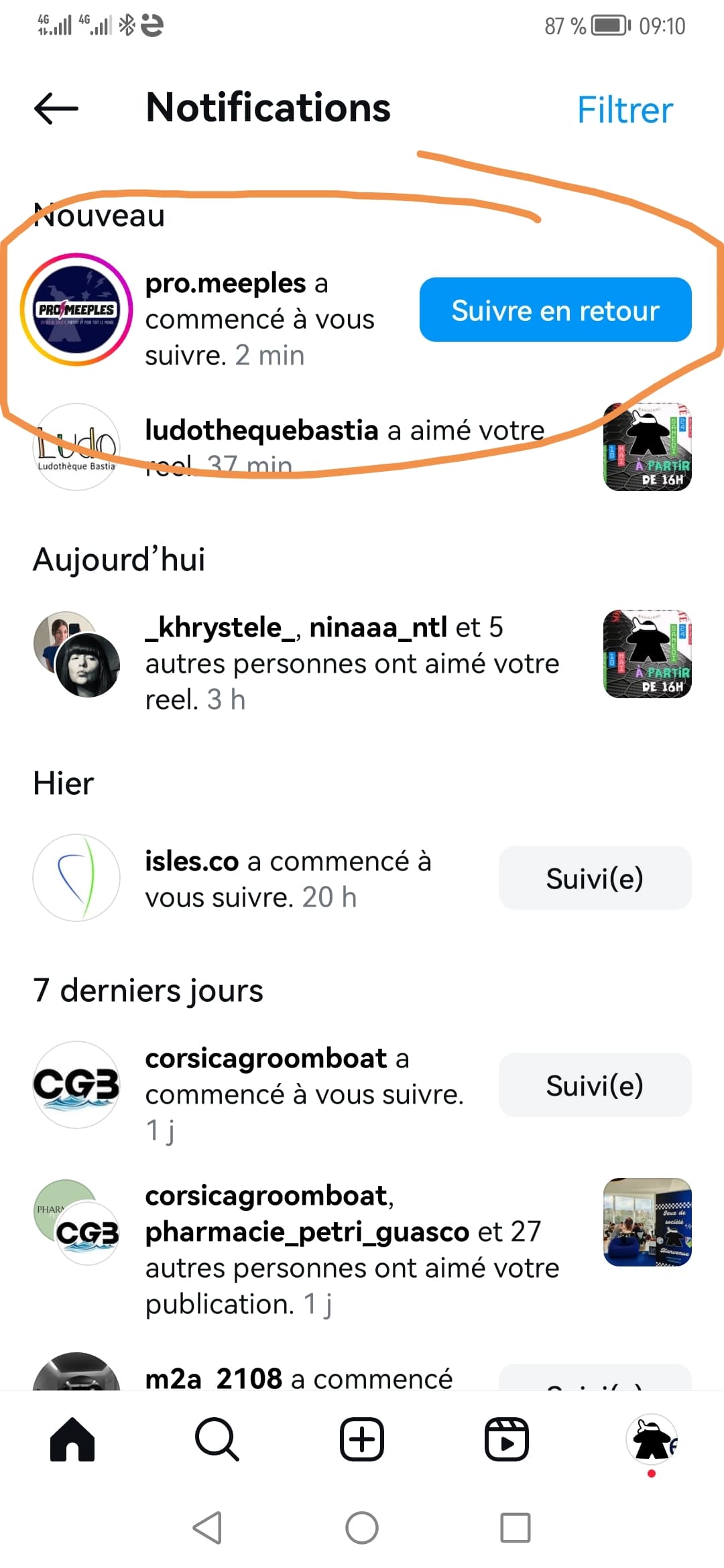The image size is (724, 1568).
Task: Switch to the Home tab
Action: coord(72,1439)
